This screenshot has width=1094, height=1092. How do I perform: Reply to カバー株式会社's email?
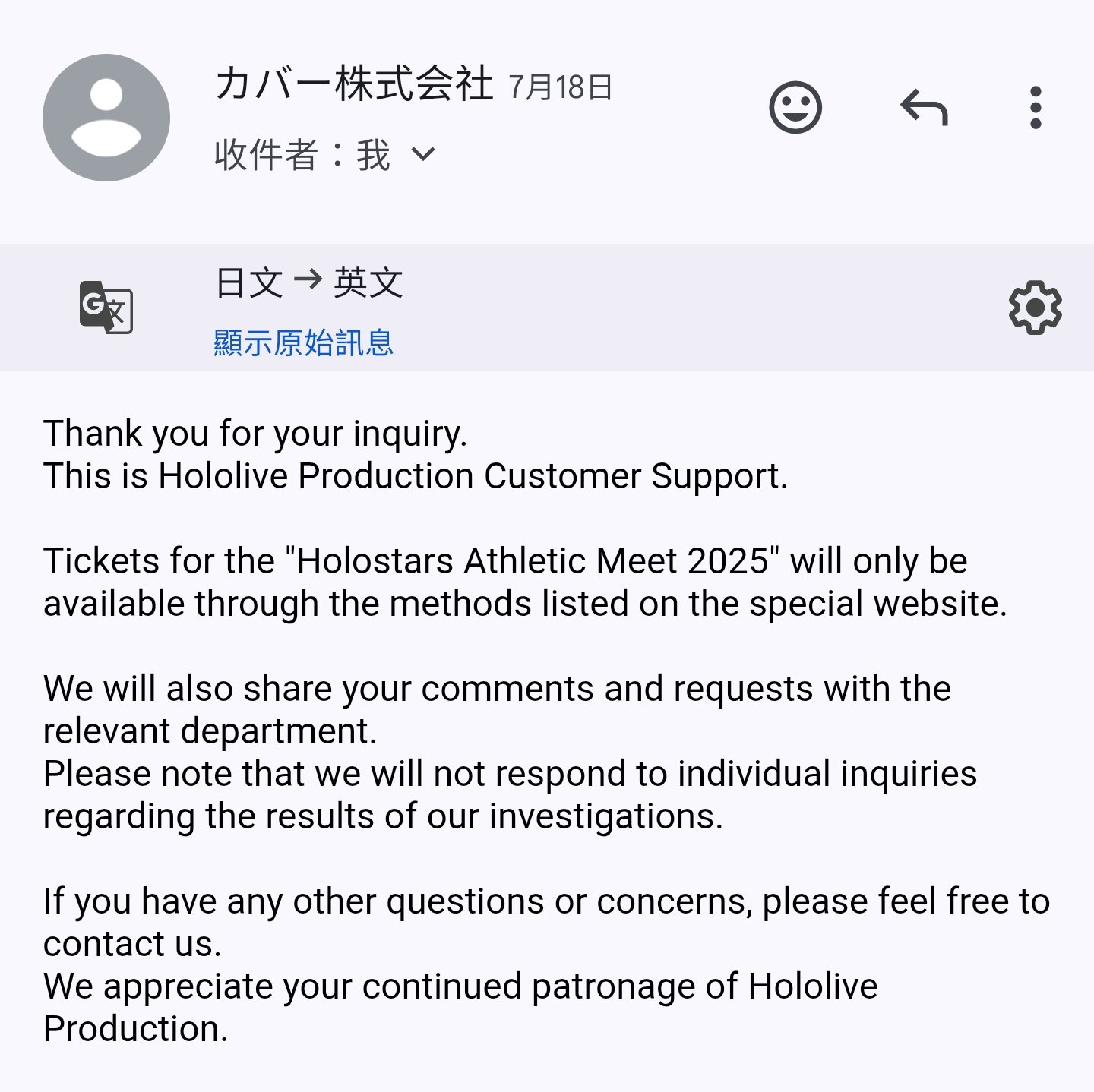click(924, 108)
